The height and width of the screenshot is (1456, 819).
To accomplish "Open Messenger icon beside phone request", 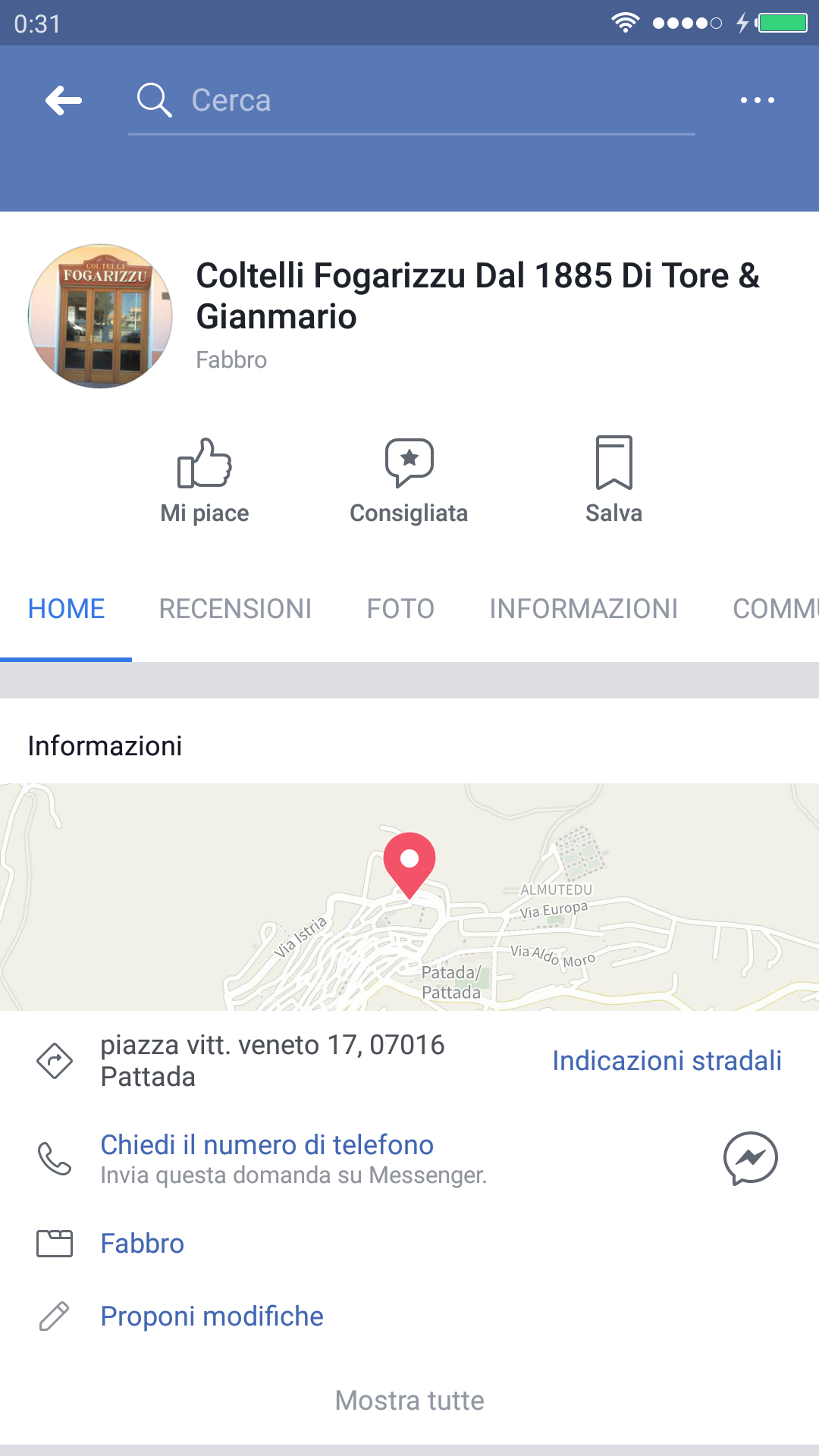I will coord(750,1158).
